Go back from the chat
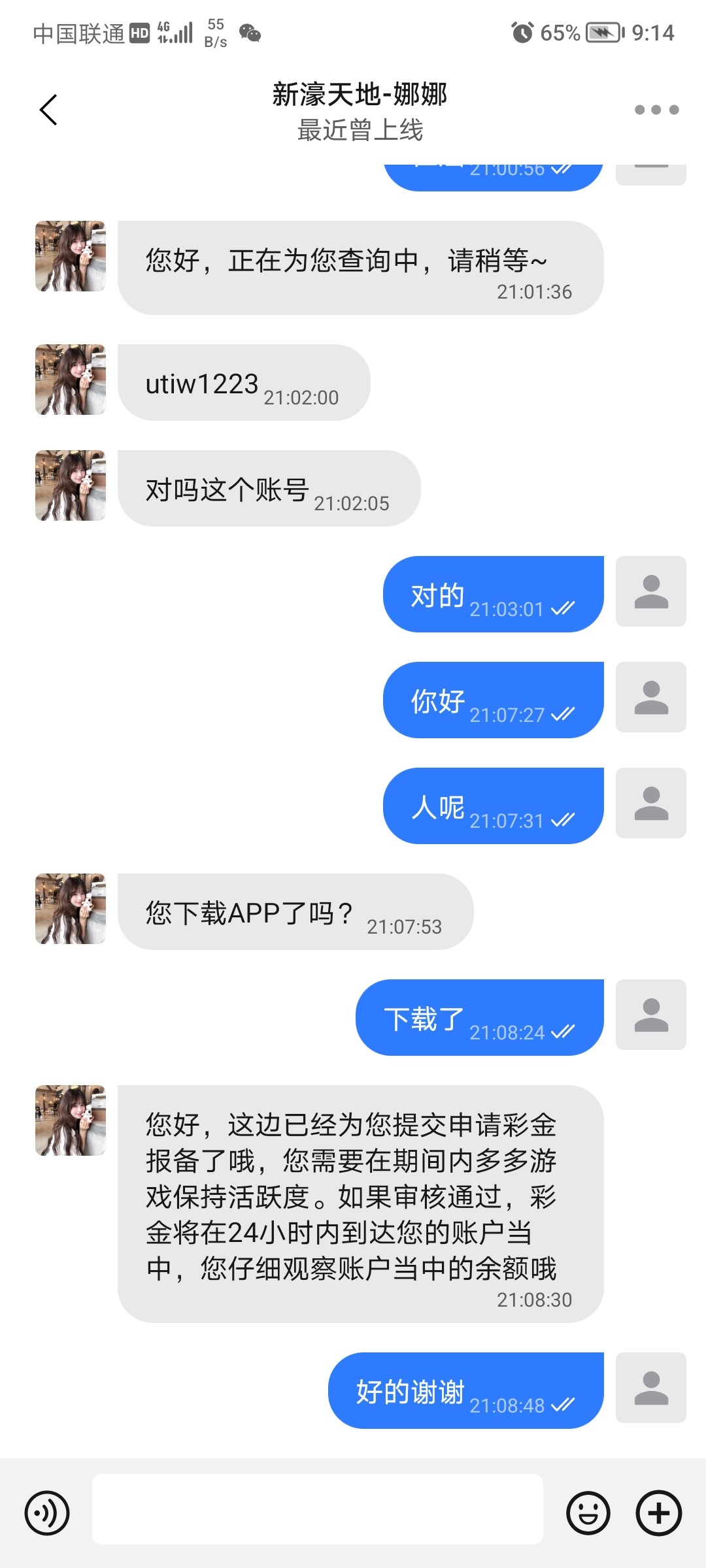 click(49, 110)
